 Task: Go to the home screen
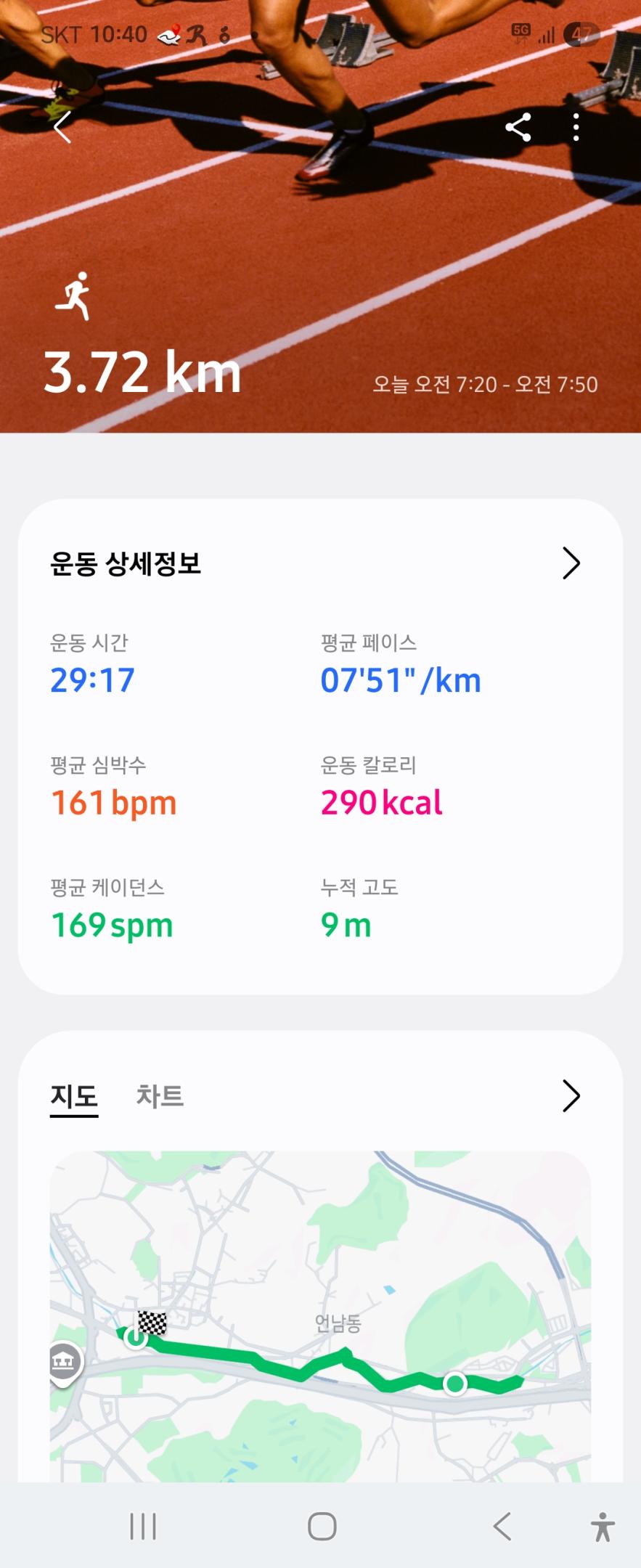point(322,1526)
